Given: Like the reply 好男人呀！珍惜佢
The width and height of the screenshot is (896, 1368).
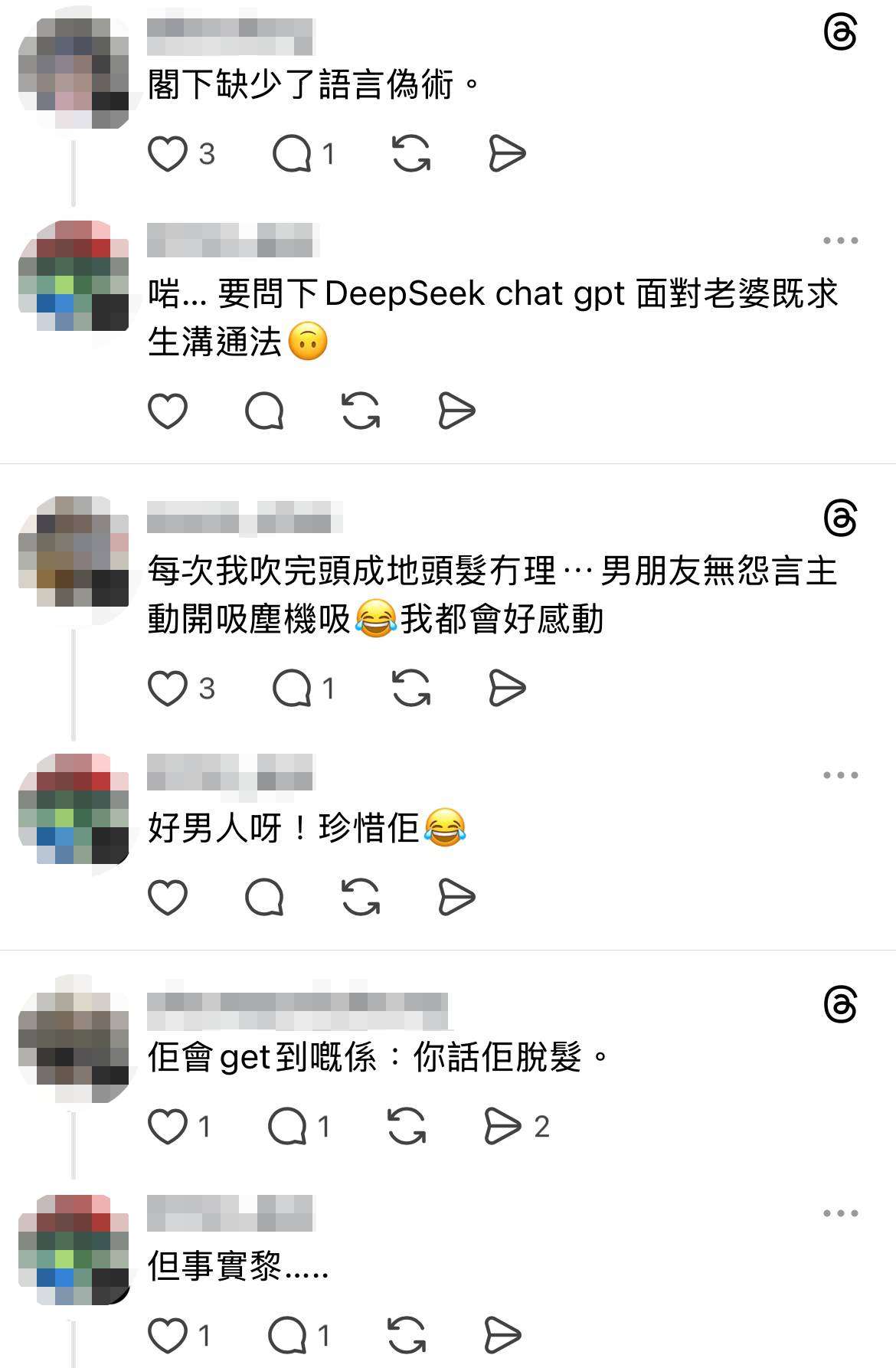Looking at the screenshot, I should (x=168, y=898).
